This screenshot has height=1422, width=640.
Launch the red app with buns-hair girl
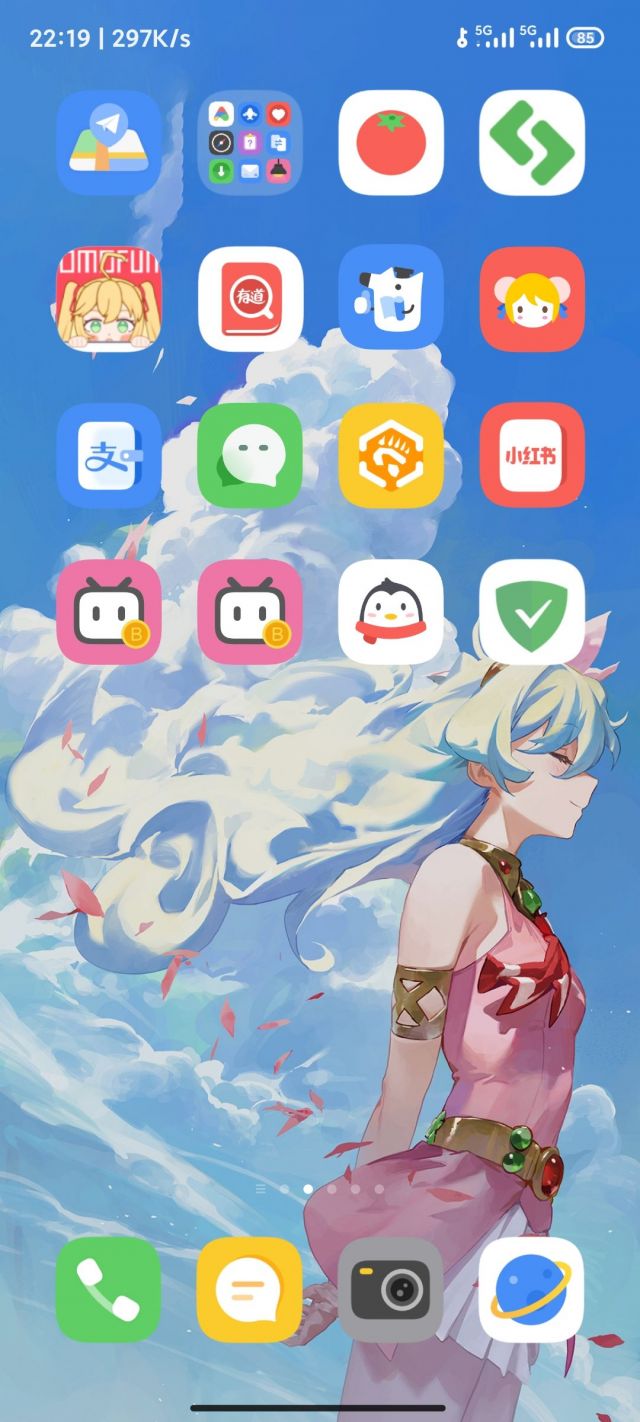[532, 298]
